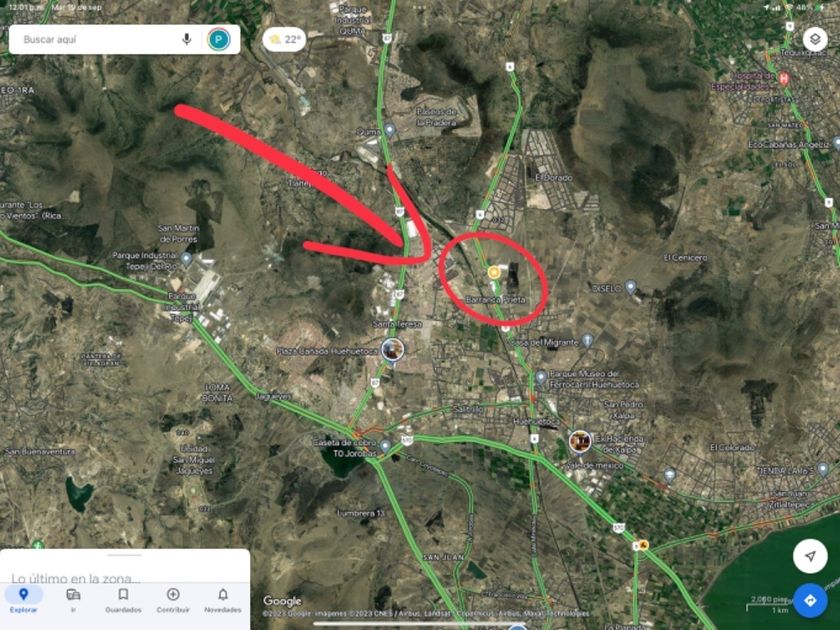Viewport: 840px width, 630px height.
Task: Switch to the Explorar tab
Action: [23, 600]
